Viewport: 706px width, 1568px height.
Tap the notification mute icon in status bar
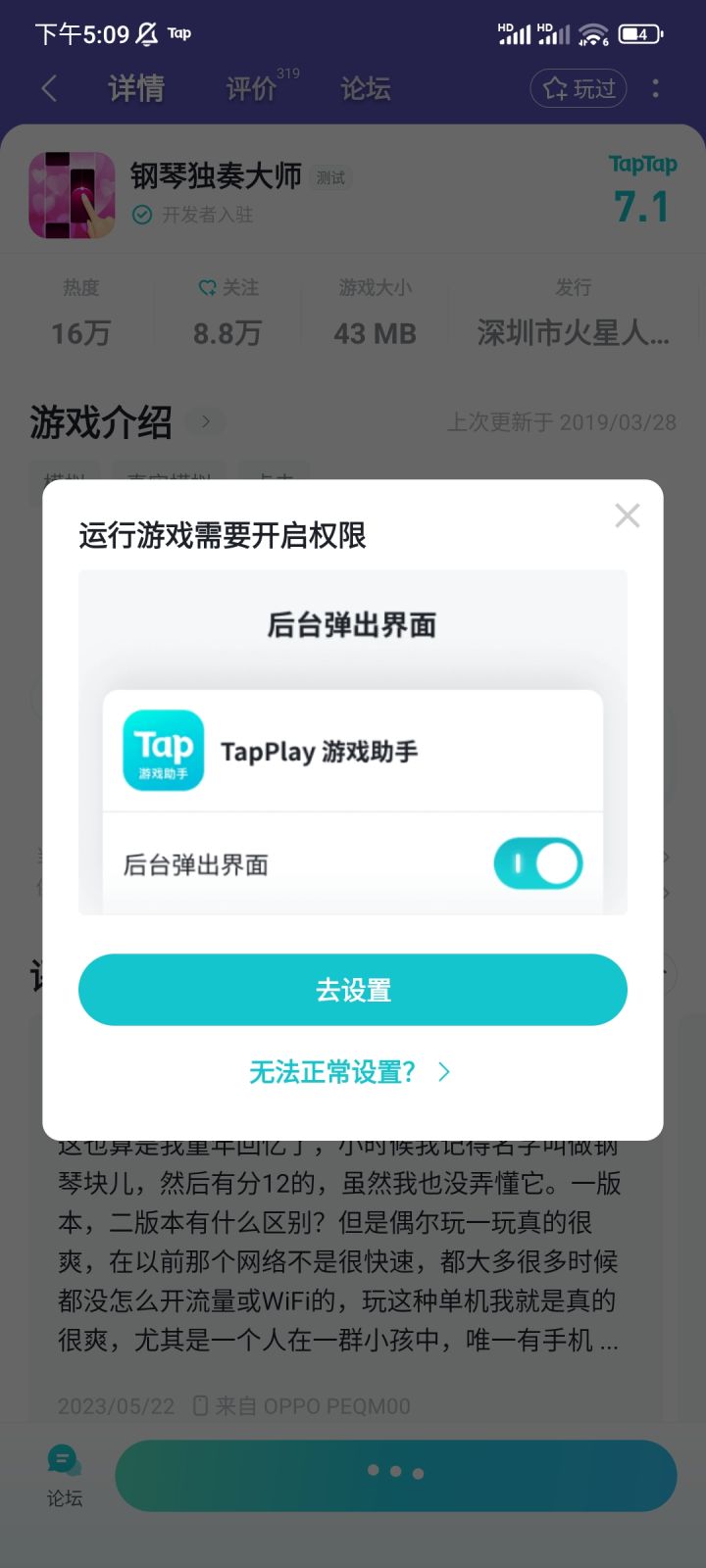pyautogui.click(x=145, y=32)
